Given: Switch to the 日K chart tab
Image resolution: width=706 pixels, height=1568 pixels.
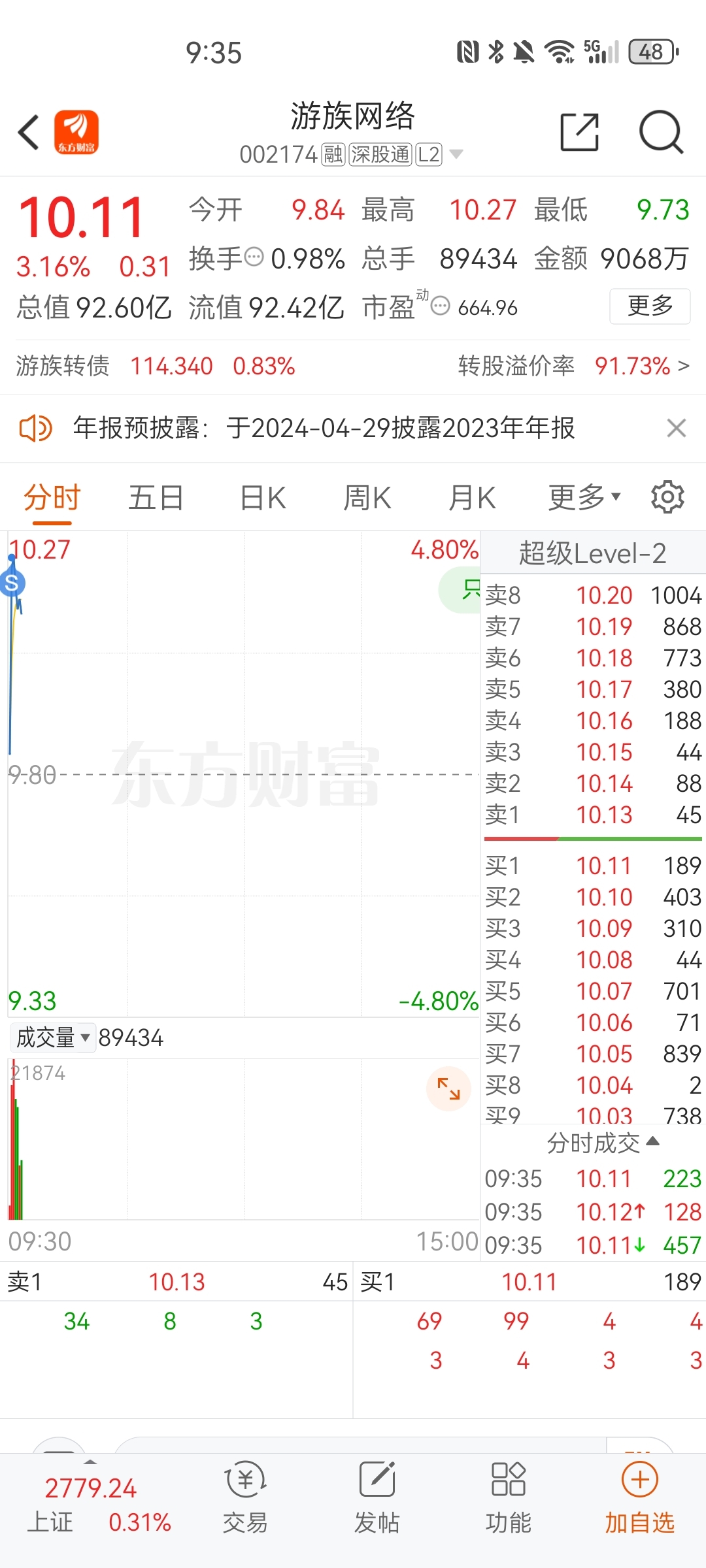Looking at the screenshot, I should (263, 498).
